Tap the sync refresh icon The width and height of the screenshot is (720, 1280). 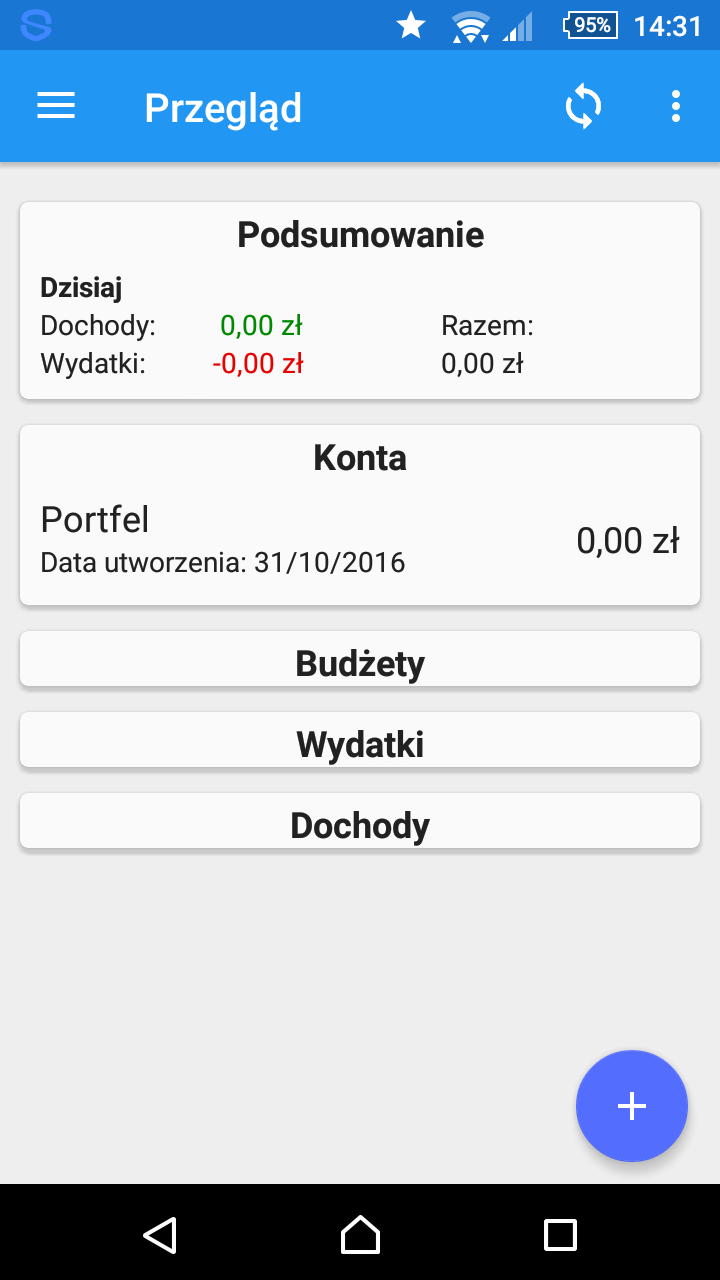click(x=583, y=106)
